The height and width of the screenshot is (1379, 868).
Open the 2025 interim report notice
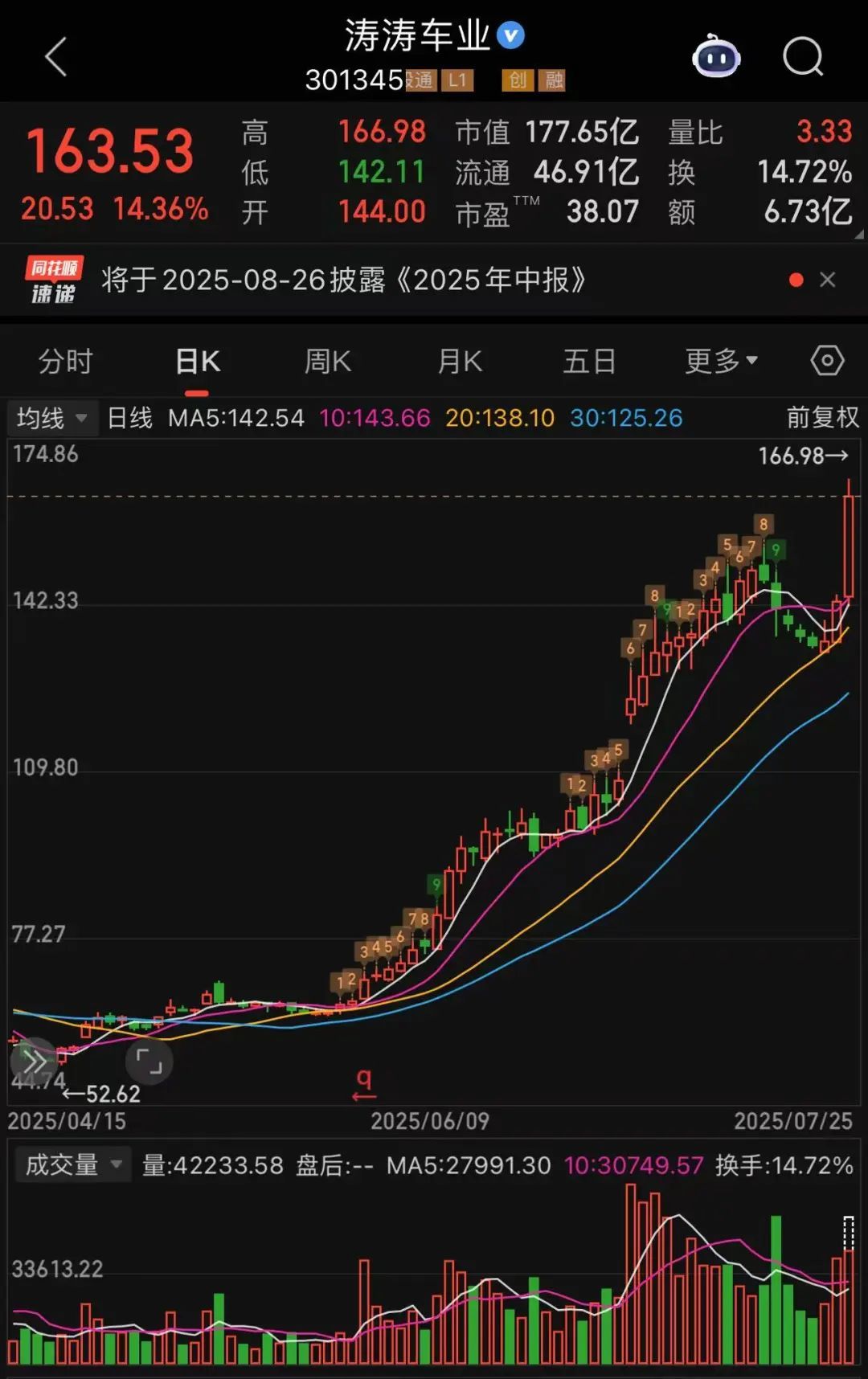(x=344, y=280)
